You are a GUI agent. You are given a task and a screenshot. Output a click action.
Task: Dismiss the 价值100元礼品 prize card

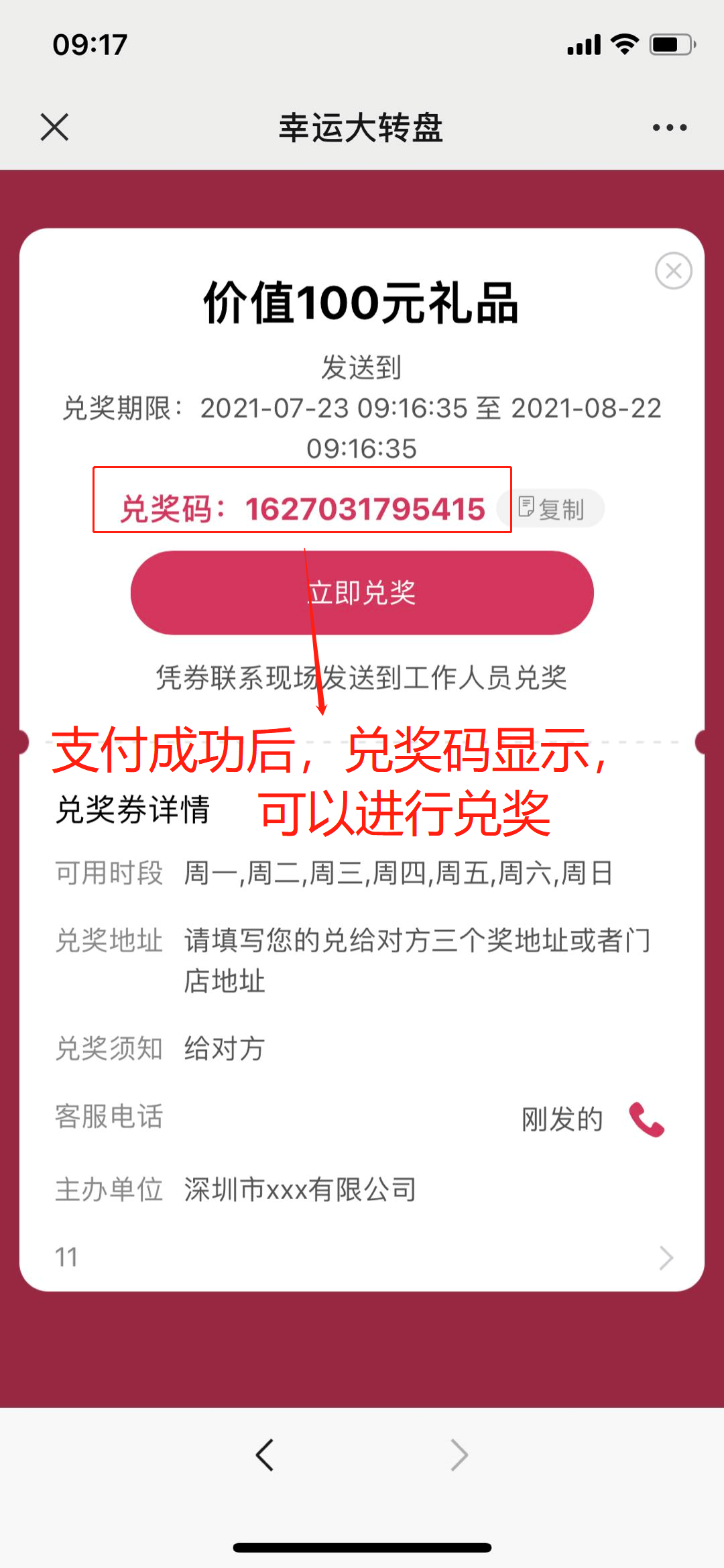pos(673,271)
